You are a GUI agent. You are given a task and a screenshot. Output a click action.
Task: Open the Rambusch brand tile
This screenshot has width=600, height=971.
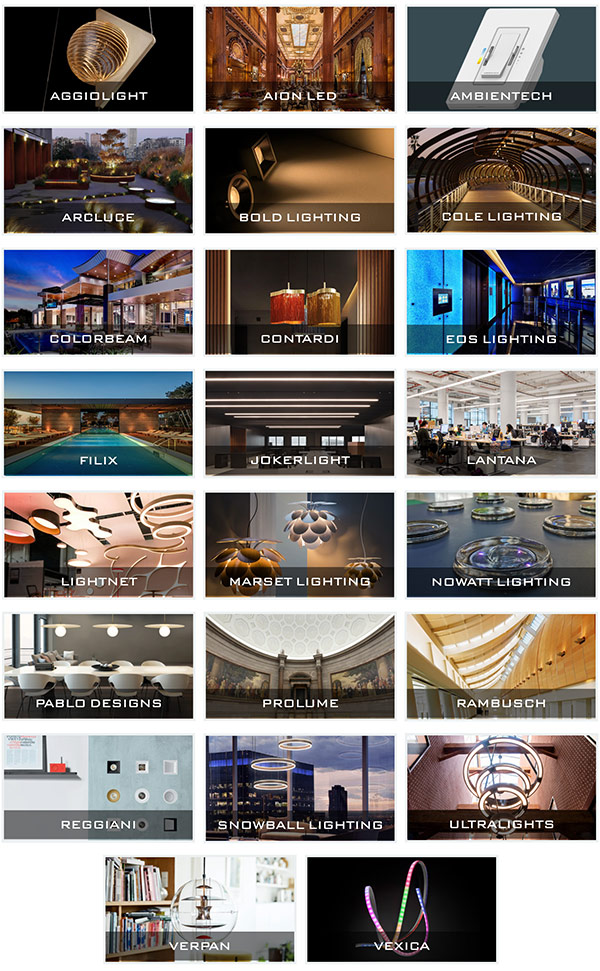click(x=501, y=666)
